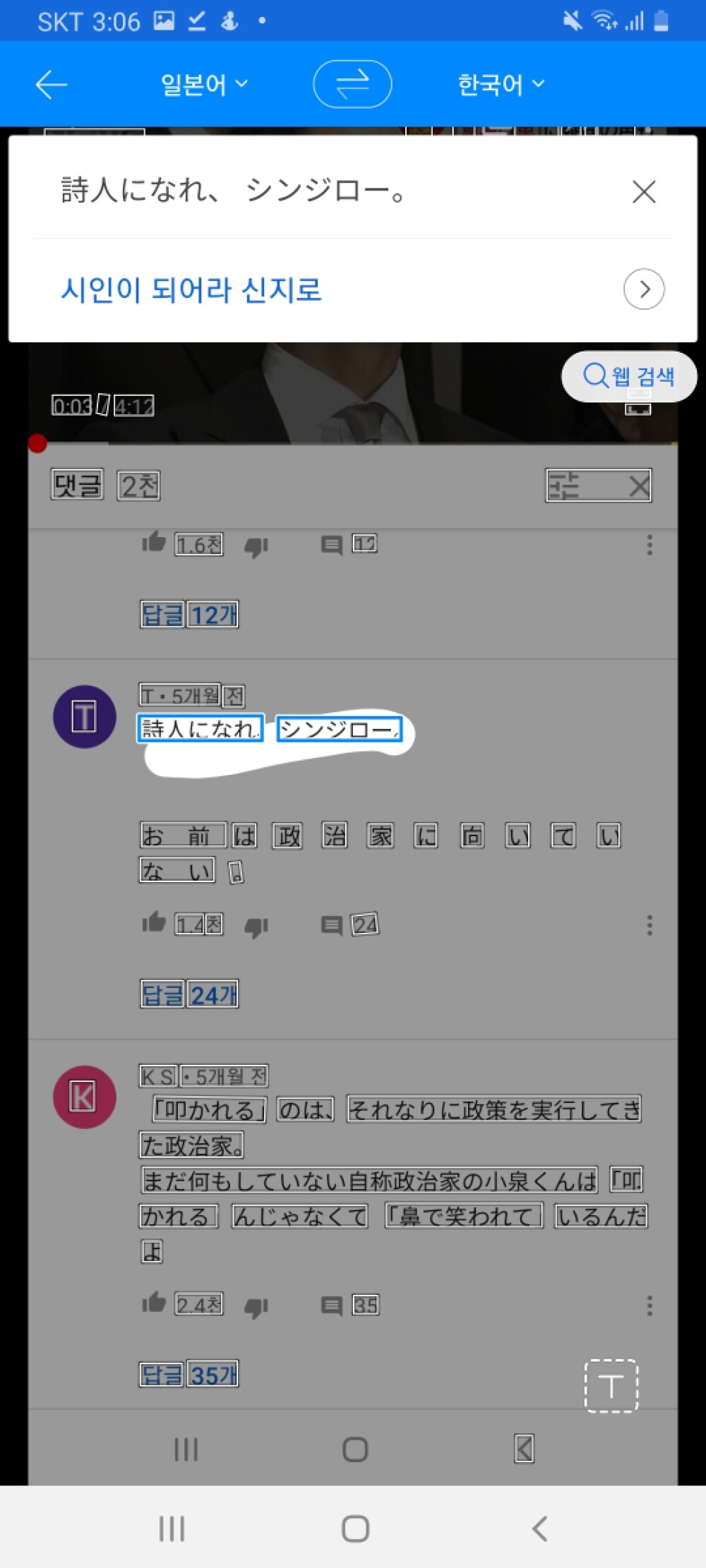This screenshot has height=1568, width=706.
Task: Select the detected text 詩人になれ
Action: 201,728
